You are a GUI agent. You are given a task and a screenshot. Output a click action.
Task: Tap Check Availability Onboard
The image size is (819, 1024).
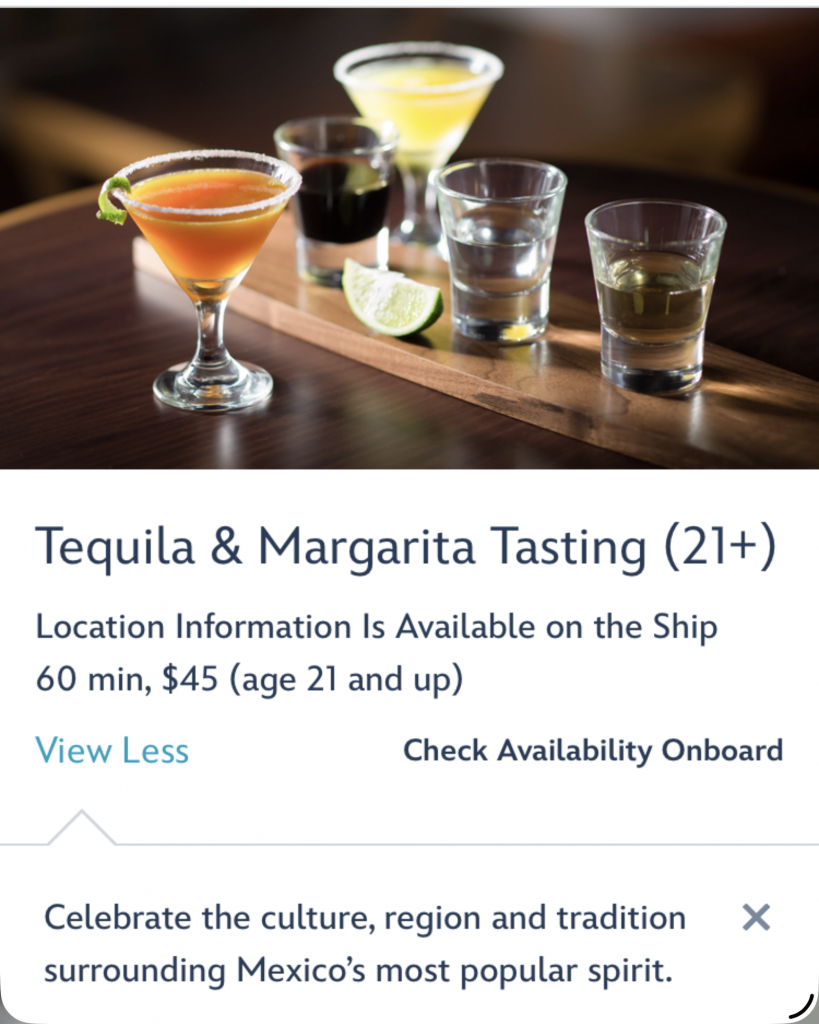coord(592,750)
